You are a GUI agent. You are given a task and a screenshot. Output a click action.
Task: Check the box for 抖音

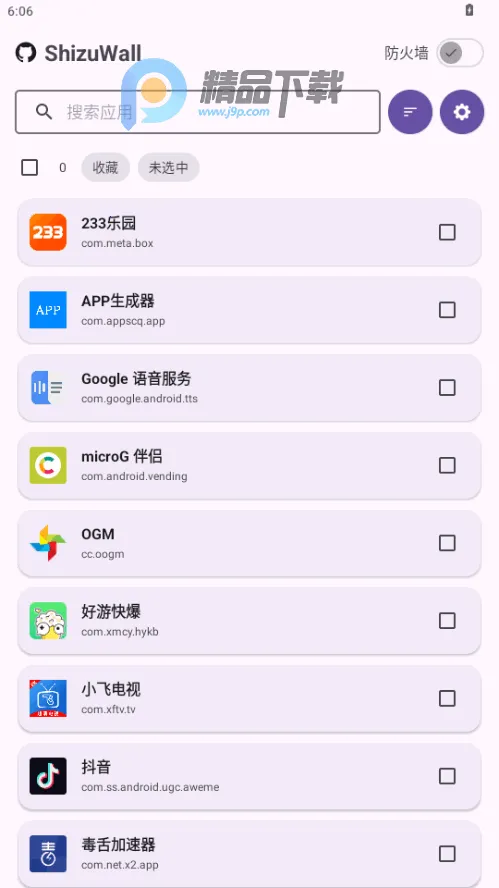[x=447, y=776]
